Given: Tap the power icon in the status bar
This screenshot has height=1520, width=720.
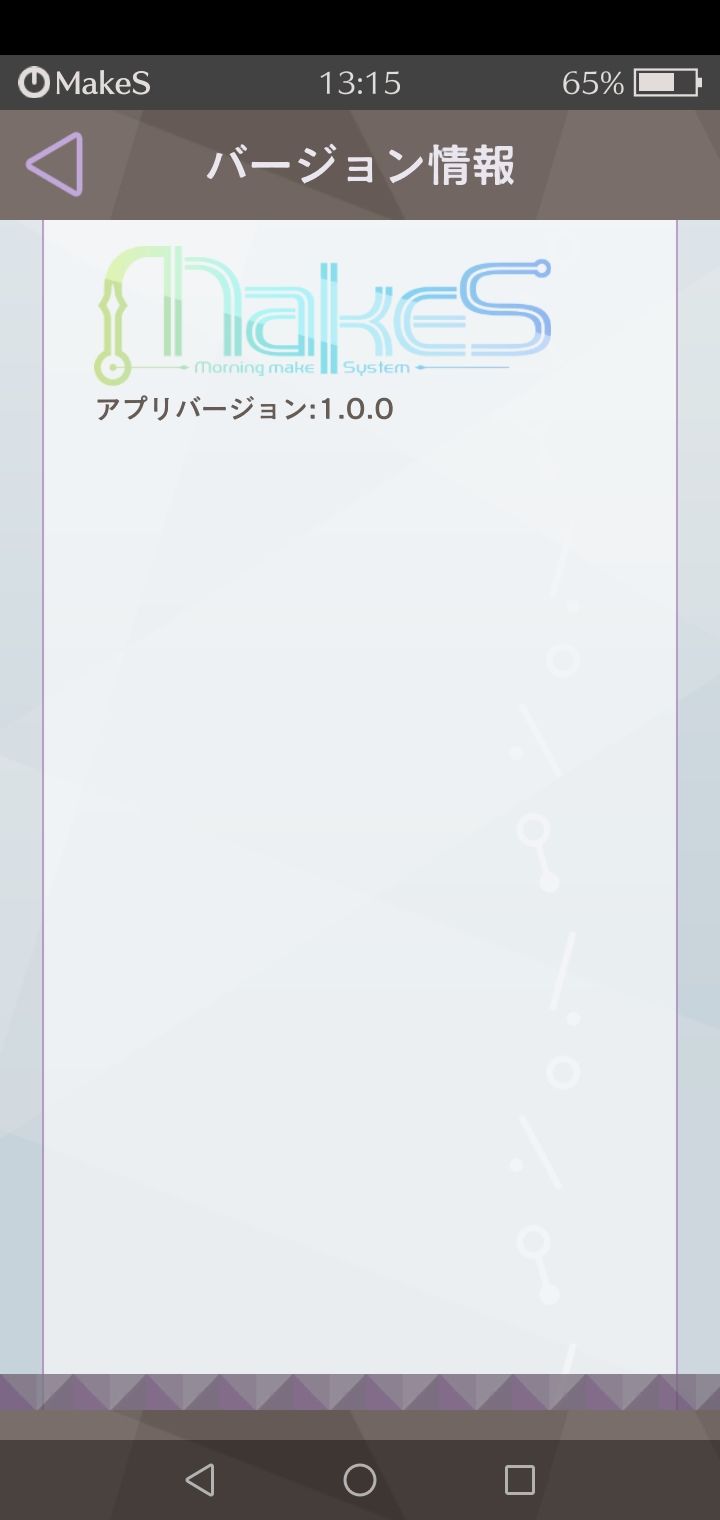Looking at the screenshot, I should tap(36, 83).
